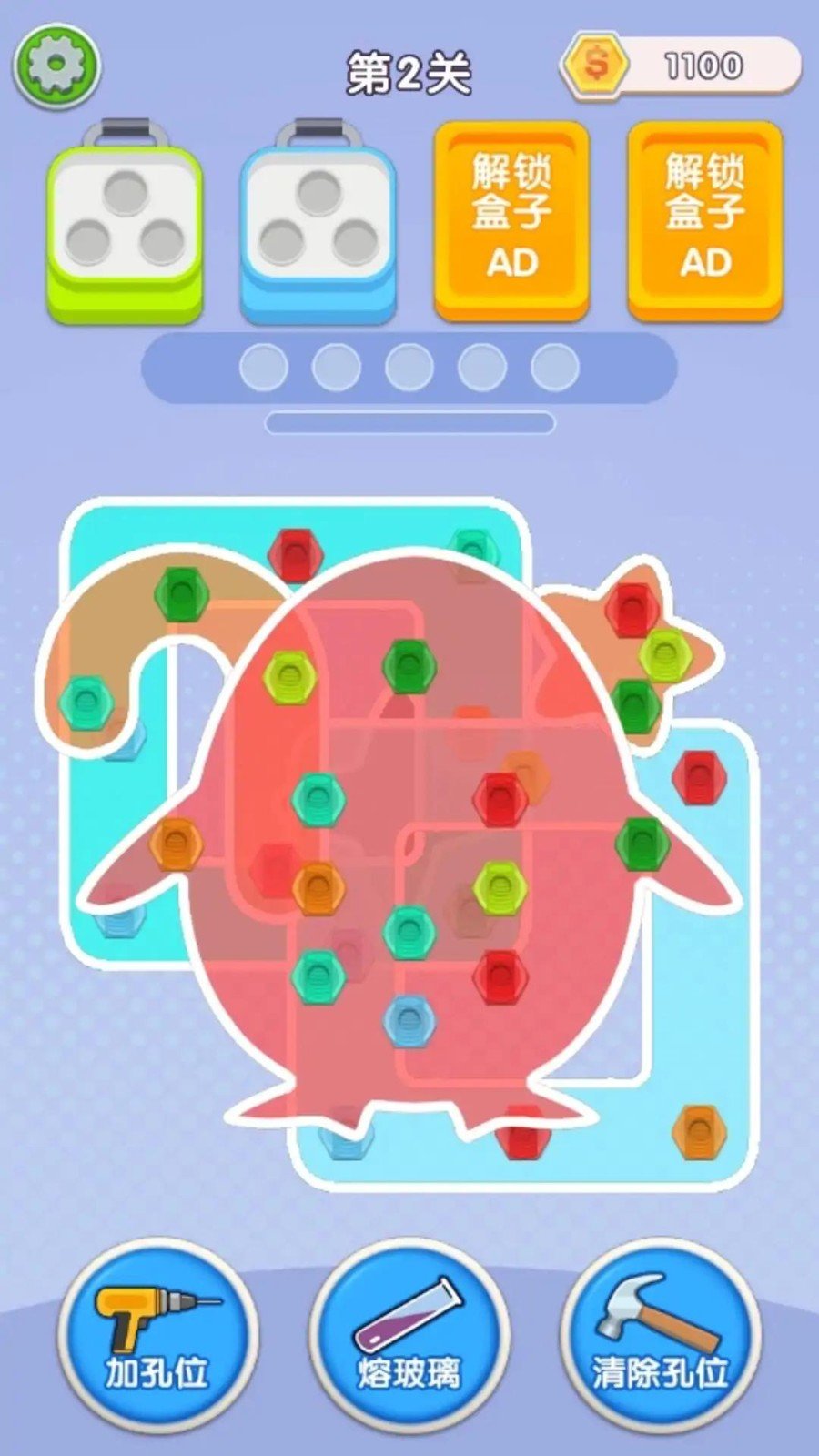
Task: Unlock the box beside the blue toolbox
Action: [511, 221]
